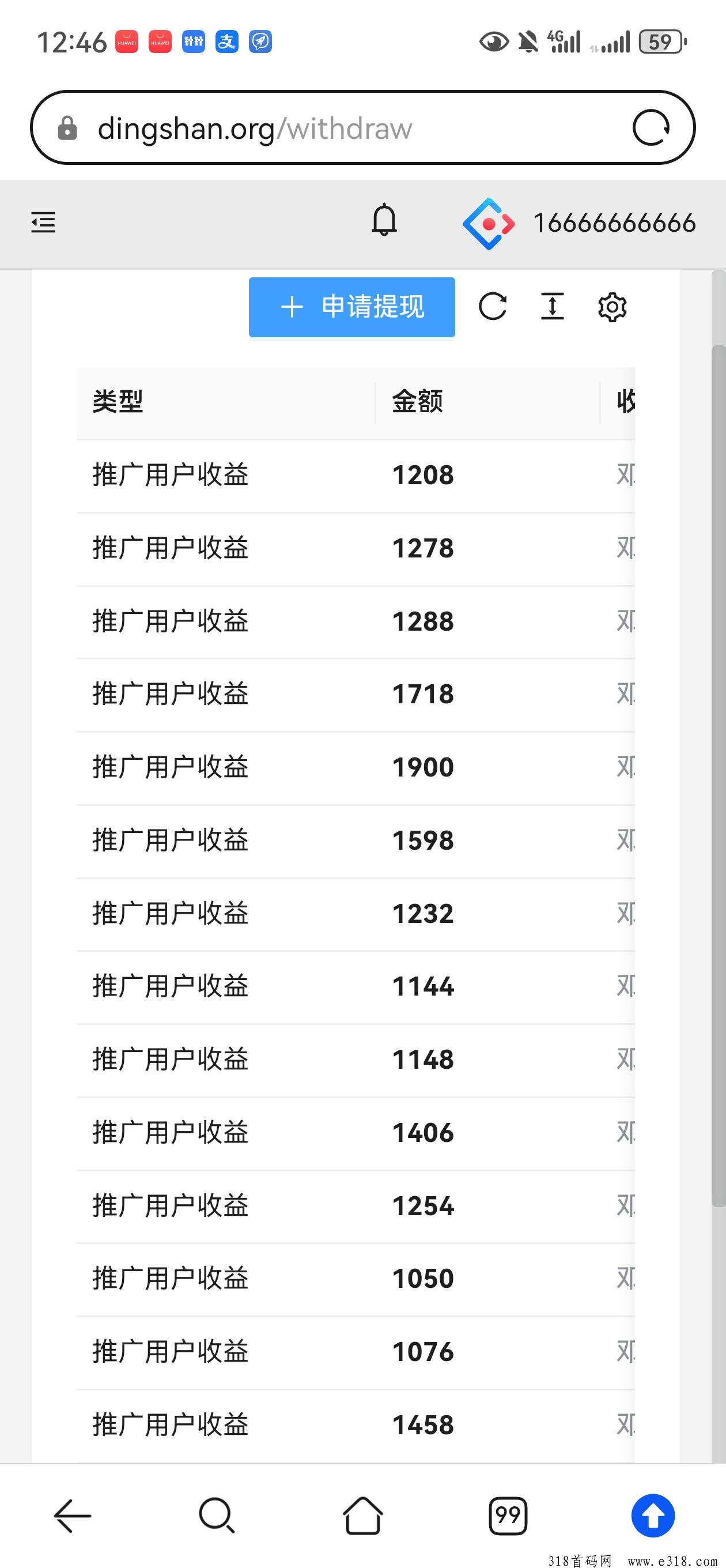Reload the page from address bar
The width and height of the screenshot is (726, 1568).
651,128
